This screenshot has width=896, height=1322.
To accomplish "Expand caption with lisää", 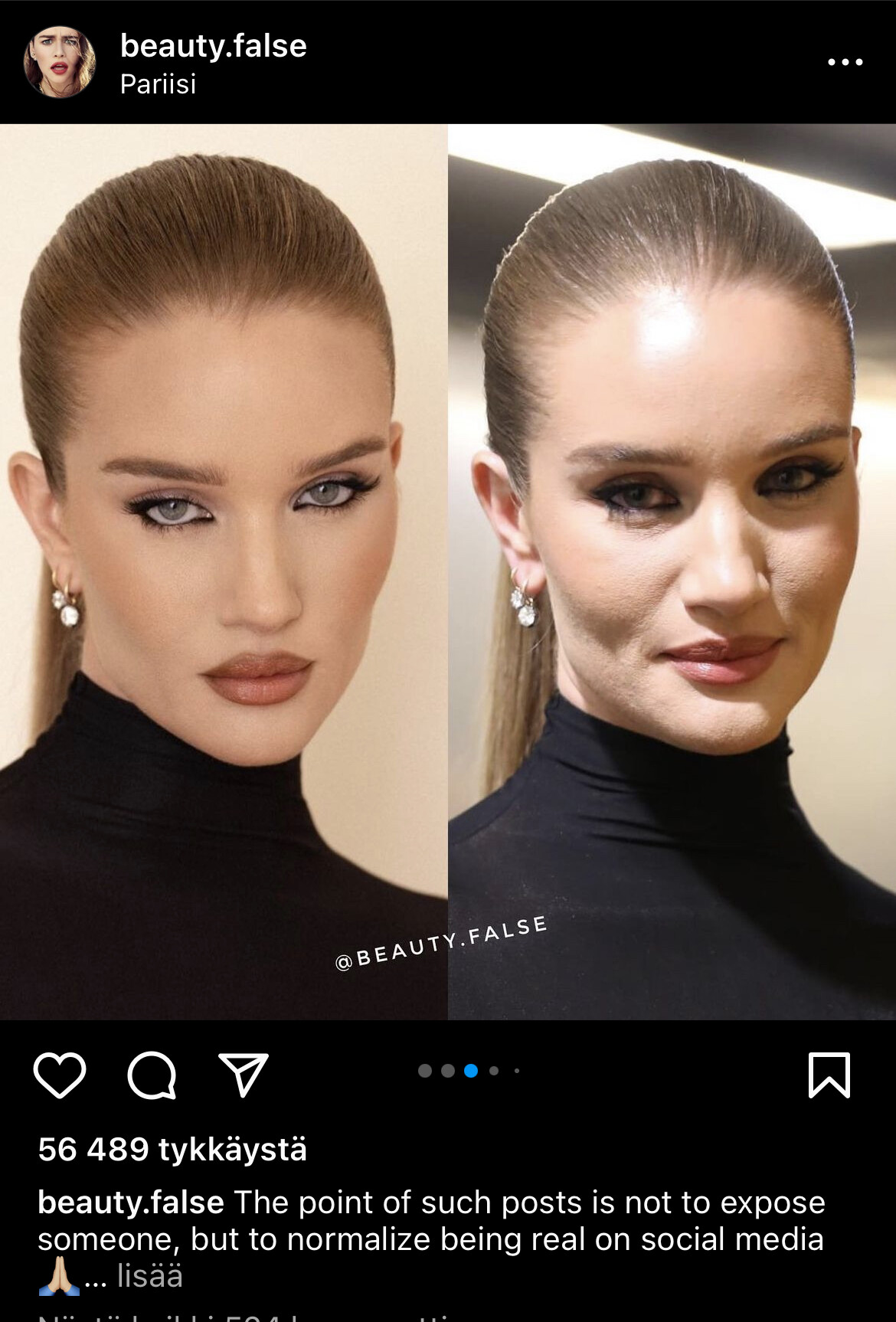I will click(149, 1276).
